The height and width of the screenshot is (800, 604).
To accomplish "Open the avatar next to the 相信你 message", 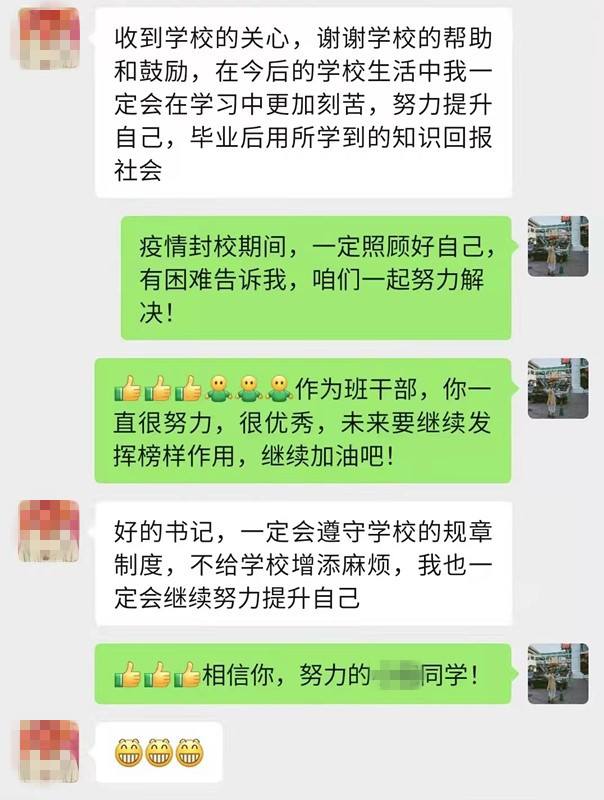I will pyautogui.click(x=557, y=674).
